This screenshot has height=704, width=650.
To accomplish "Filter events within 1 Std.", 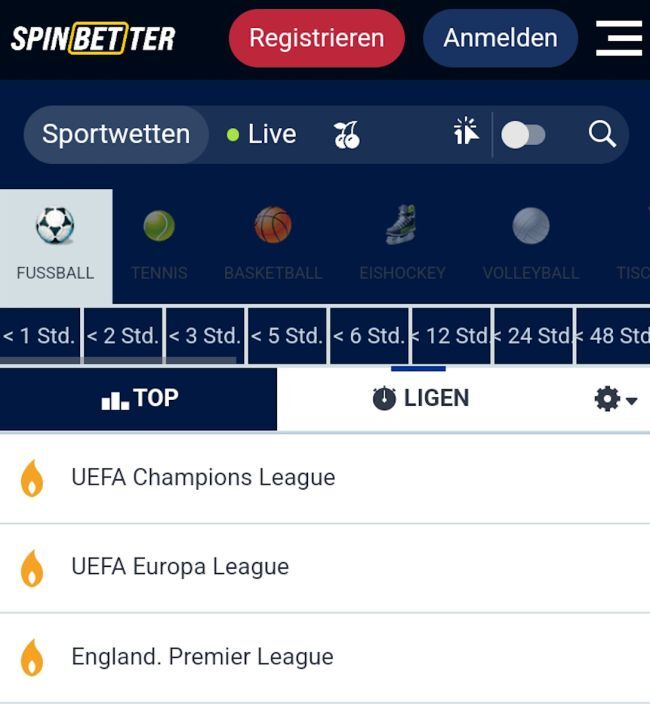I will pyautogui.click(x=40, y=336).
